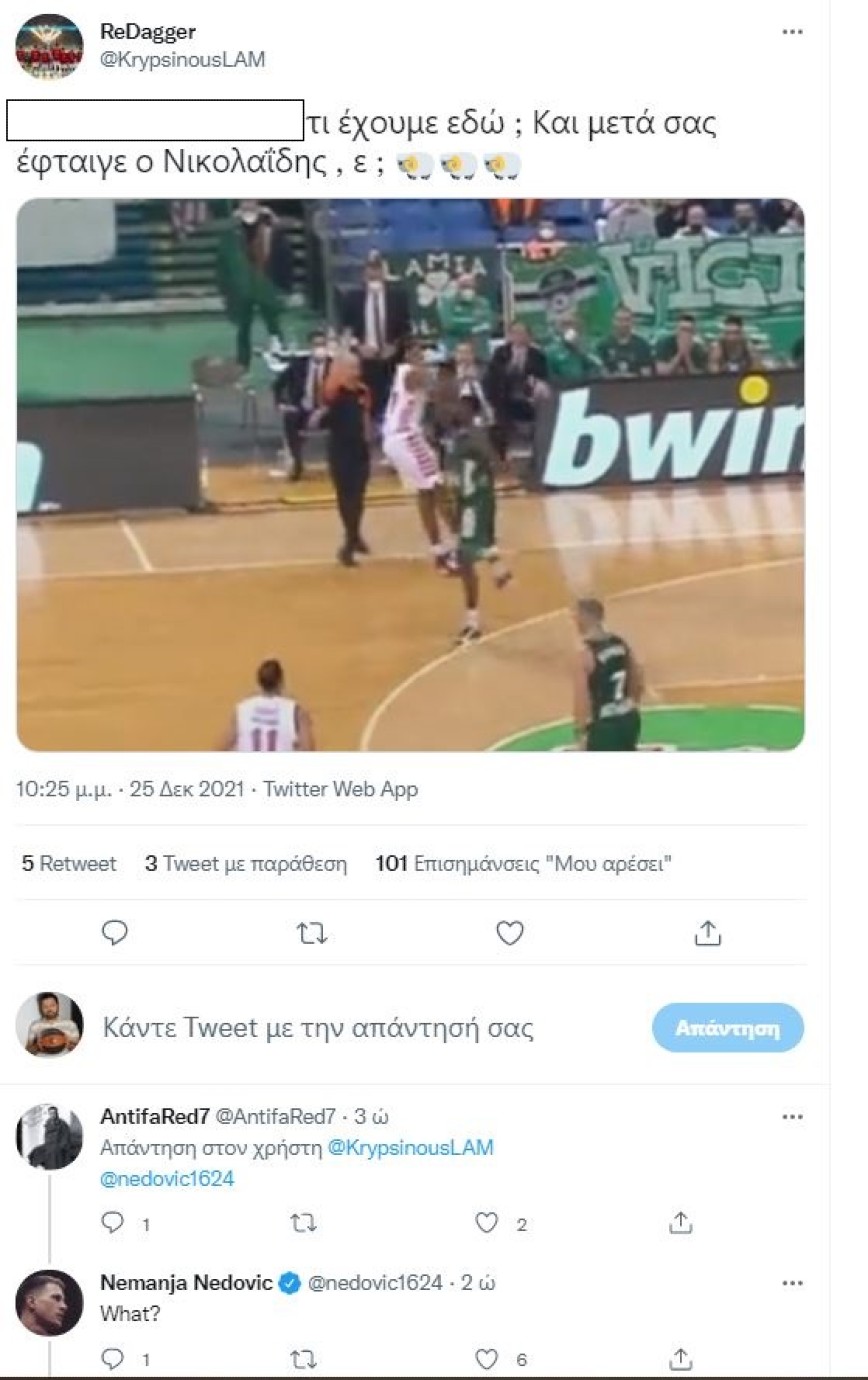This screenshot has height=1380, width=868.
Task: Like AntifaRed7's reply
Action: point(487,1223)
